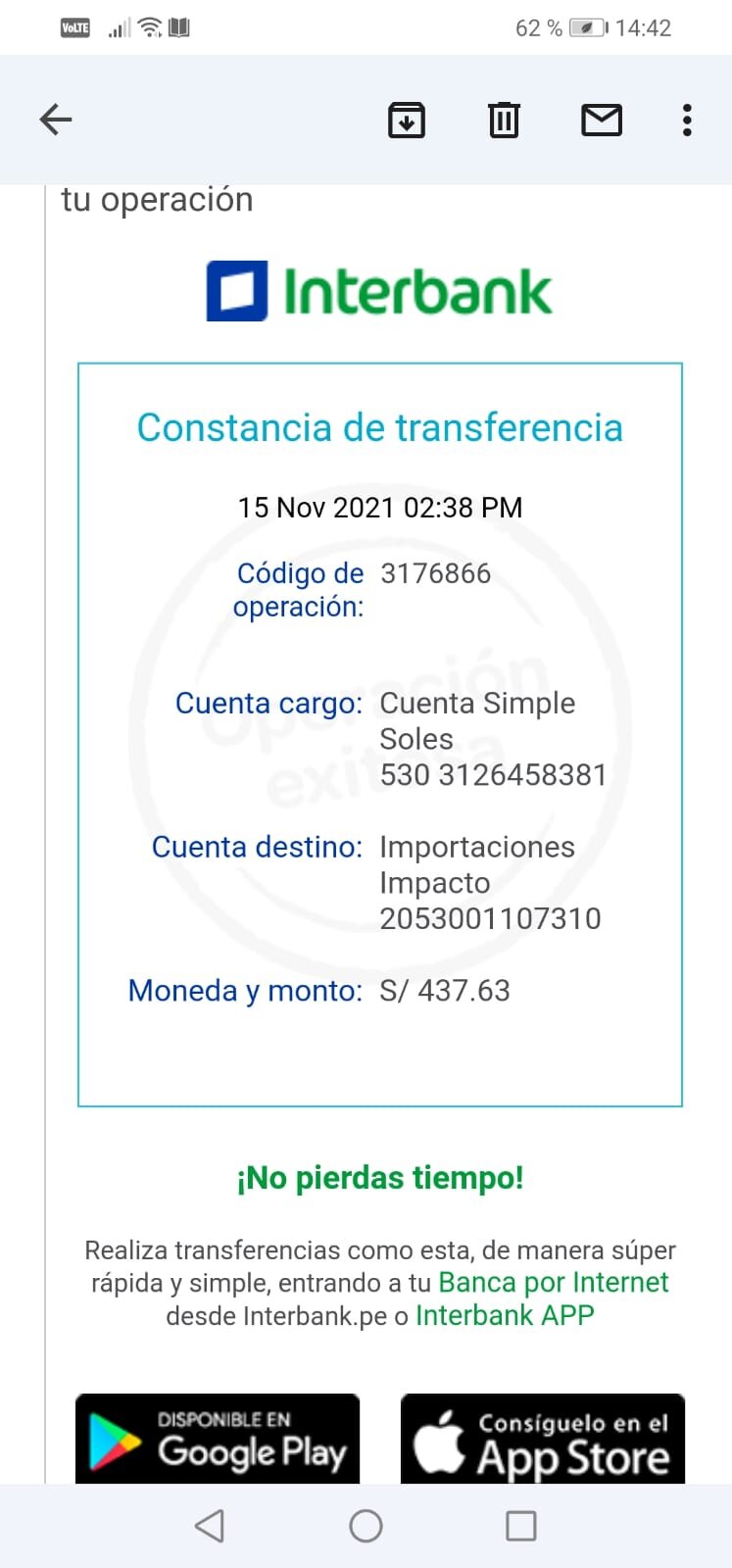Screen dimensions: 732x1568
Task: Open the overflow menu
Action: (x=687, y=120)
